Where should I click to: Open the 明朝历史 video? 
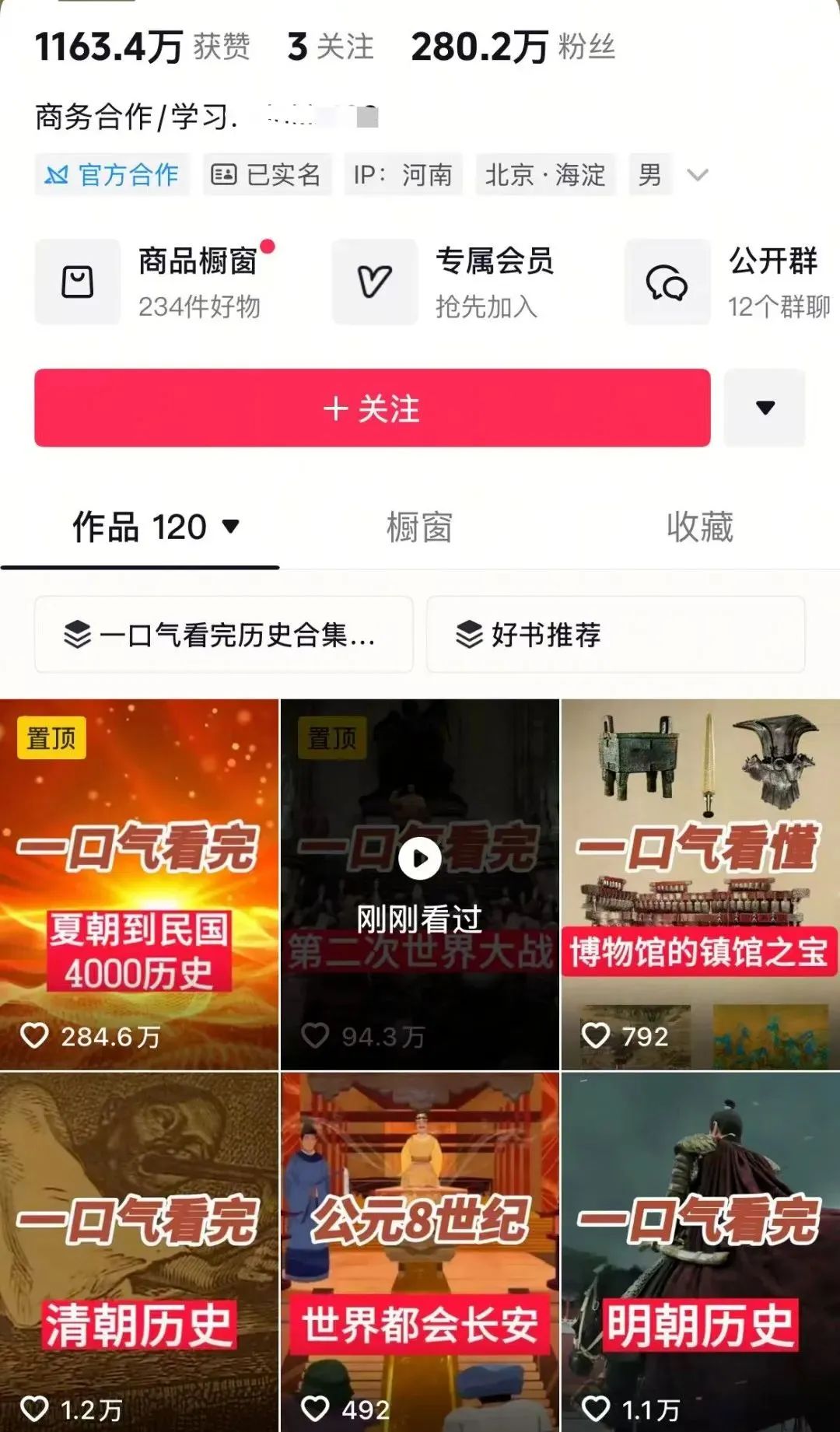click(700, 1252)
